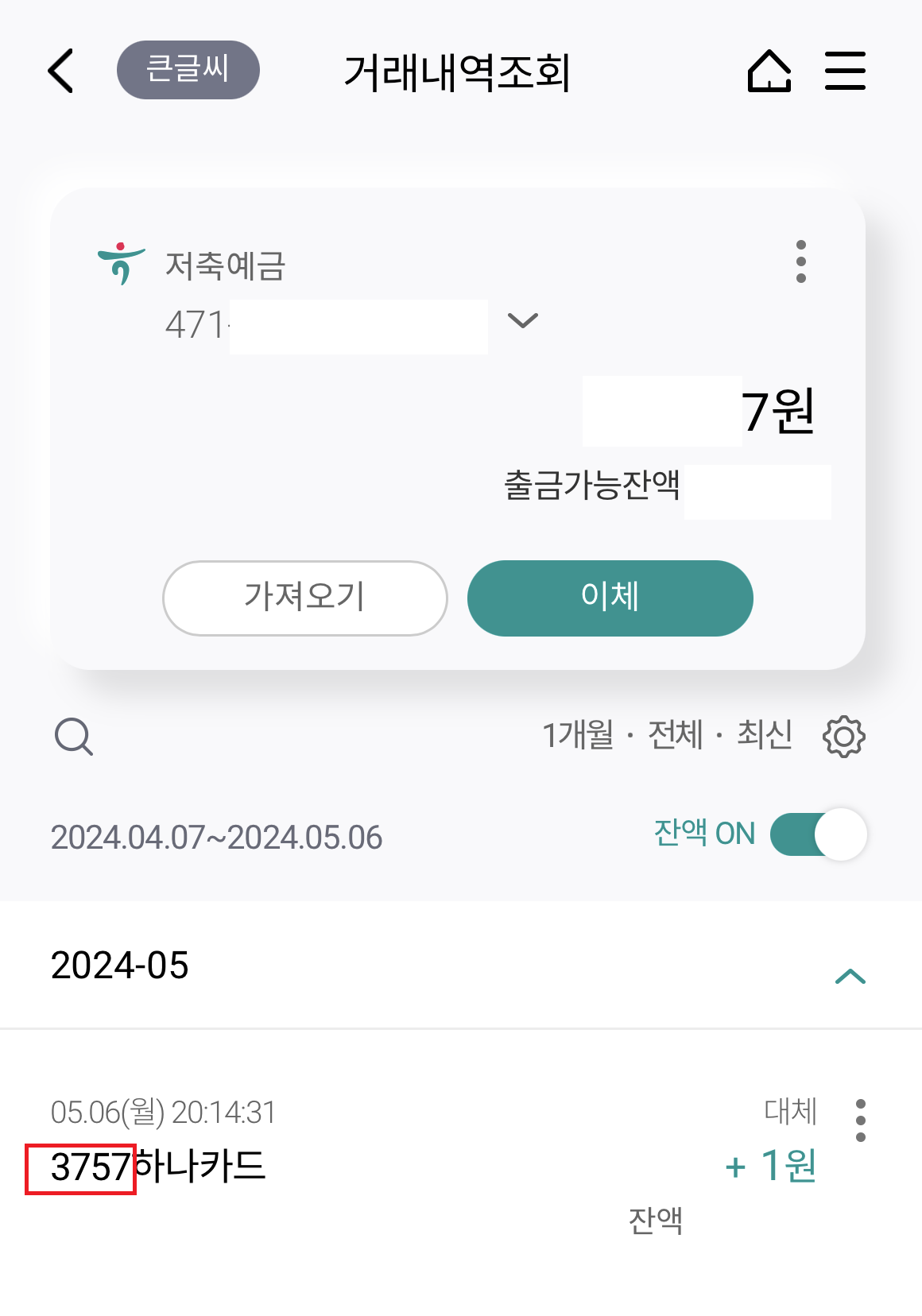Tap the date range 2024.04.07~2024.05.06

216,835
